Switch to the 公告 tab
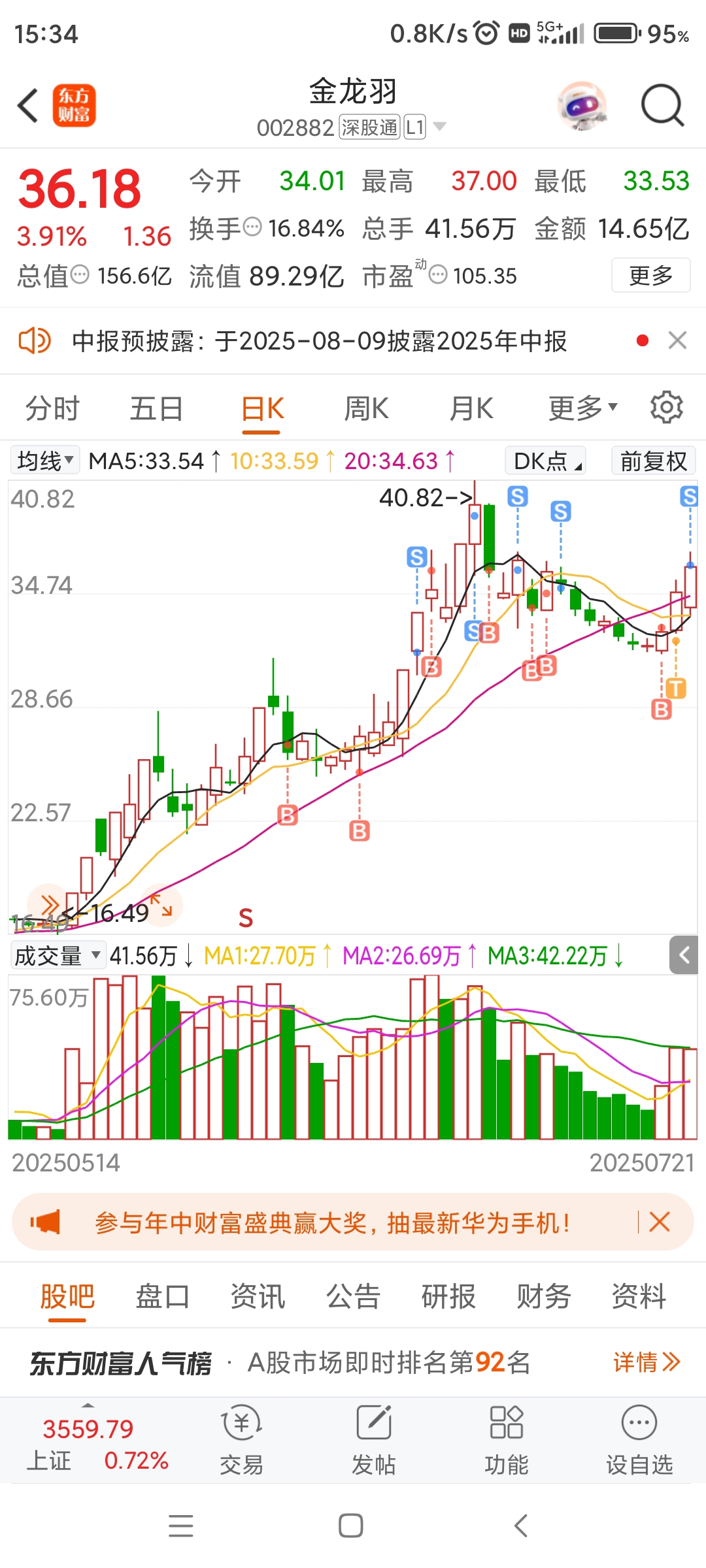 tap(353, 1297)
